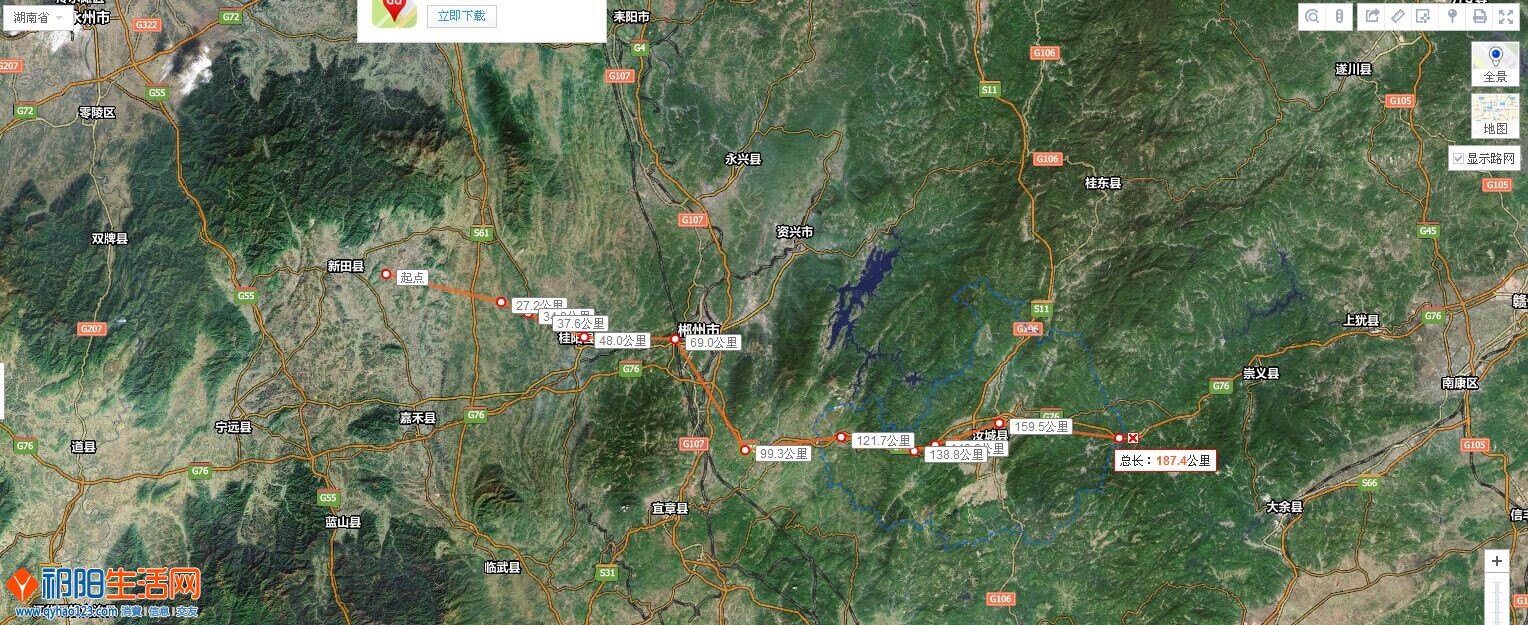1528x625 pixels.
Task: Tap the 立即下载 download button
Action: 461,16
